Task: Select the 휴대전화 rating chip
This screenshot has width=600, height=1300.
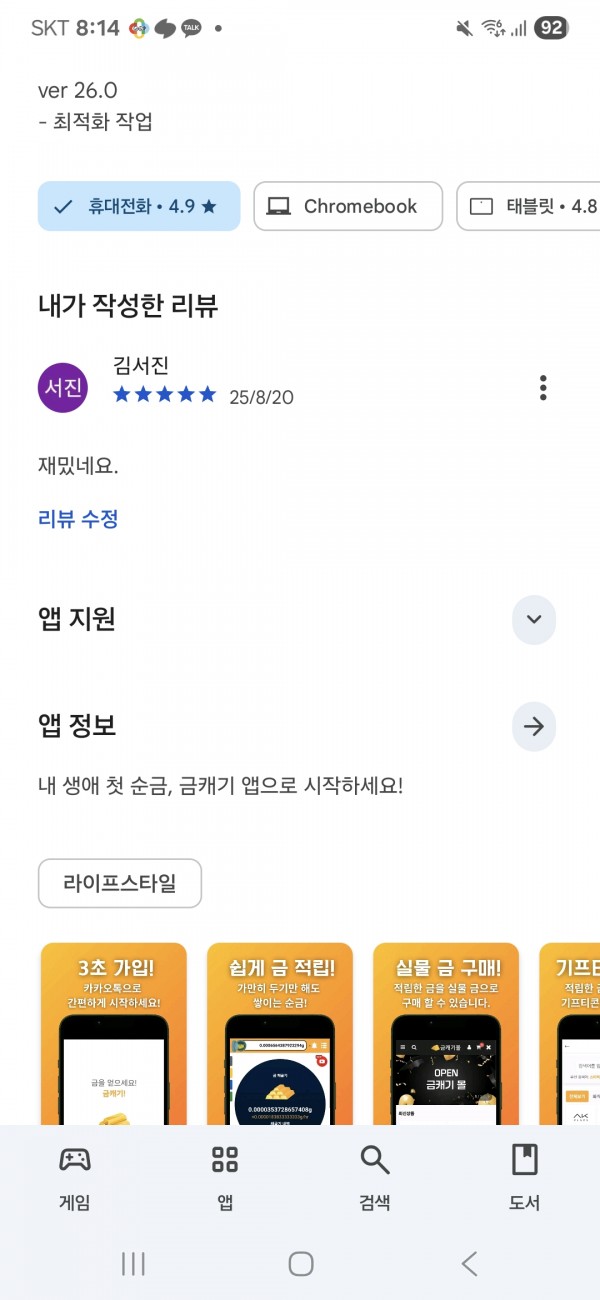Action: click(139, 206)
